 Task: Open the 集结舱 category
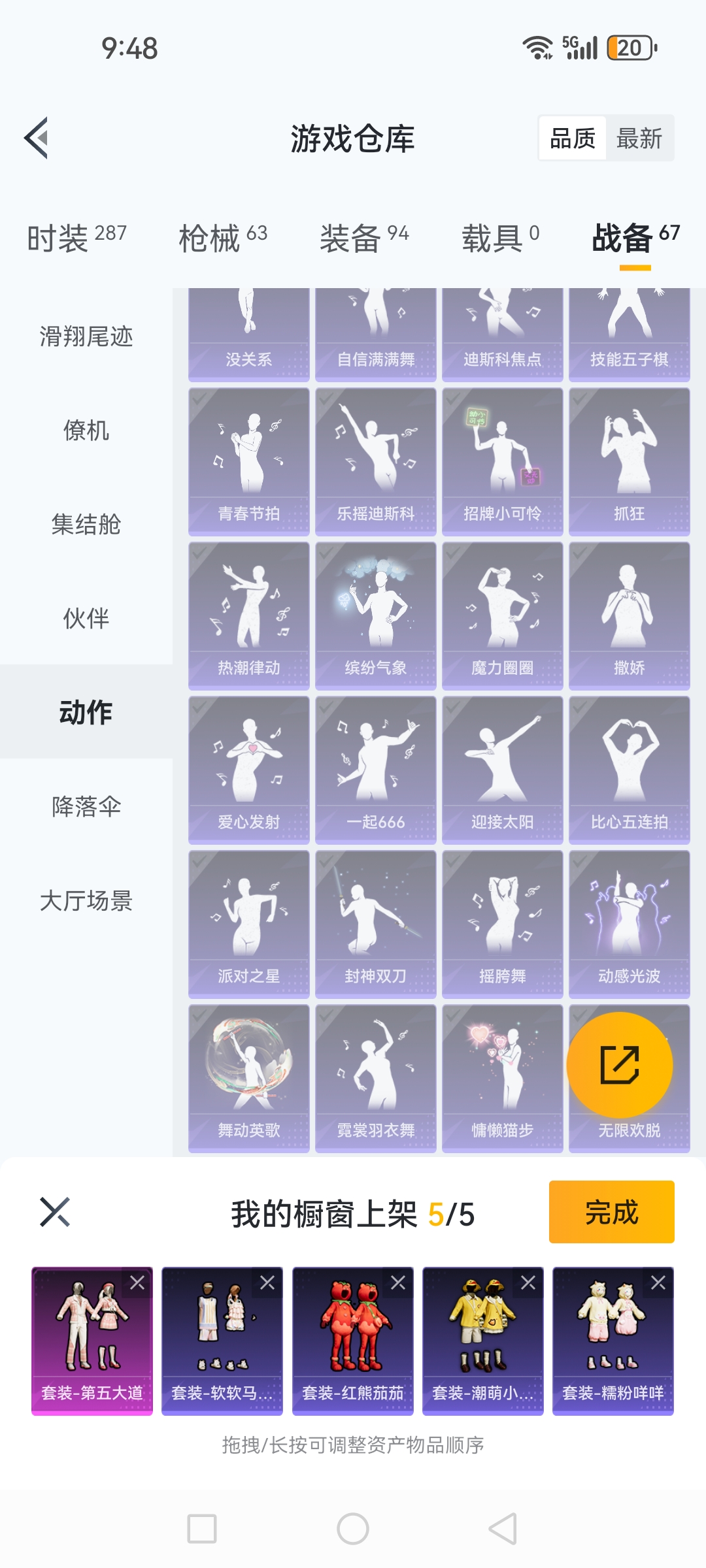[86, 524]
